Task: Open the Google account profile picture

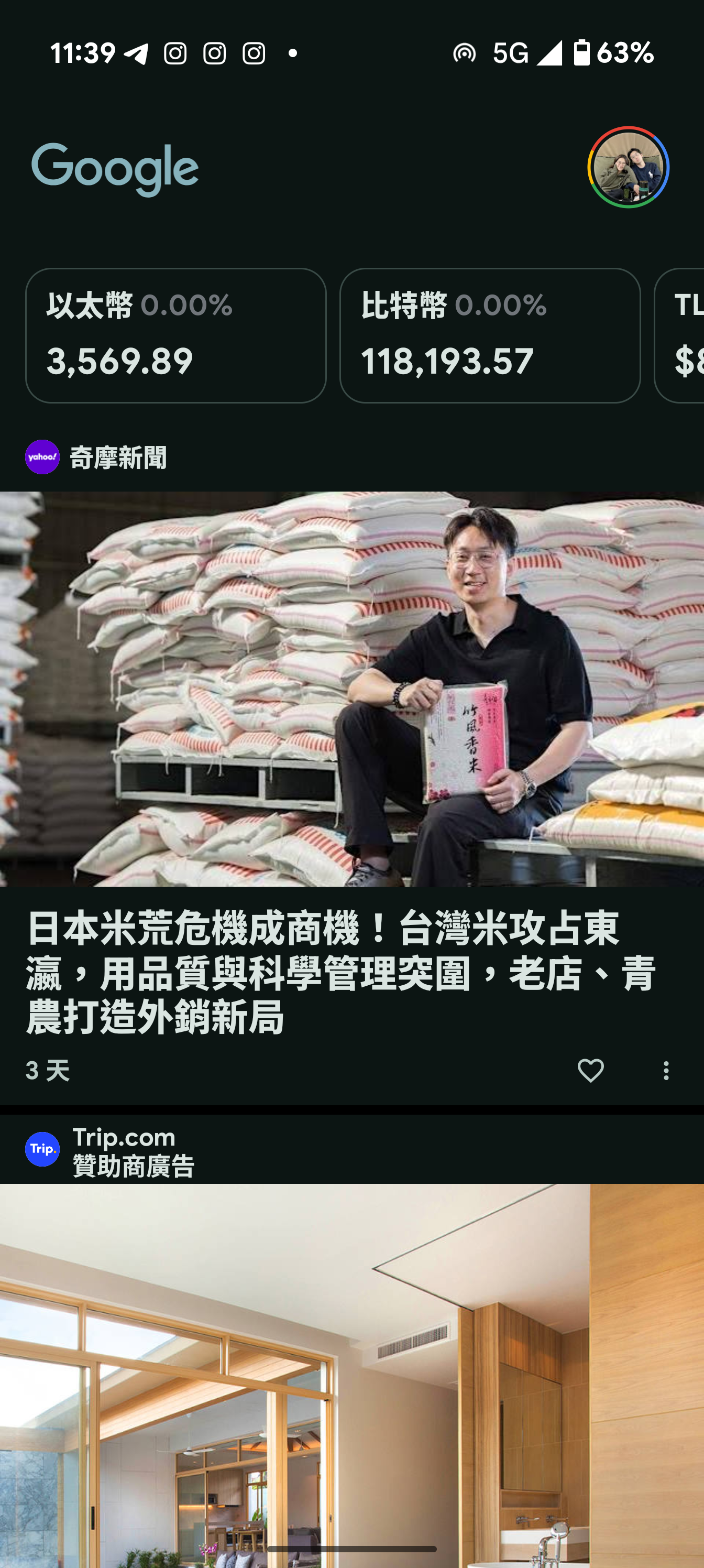Action: (x=628, y=167)
